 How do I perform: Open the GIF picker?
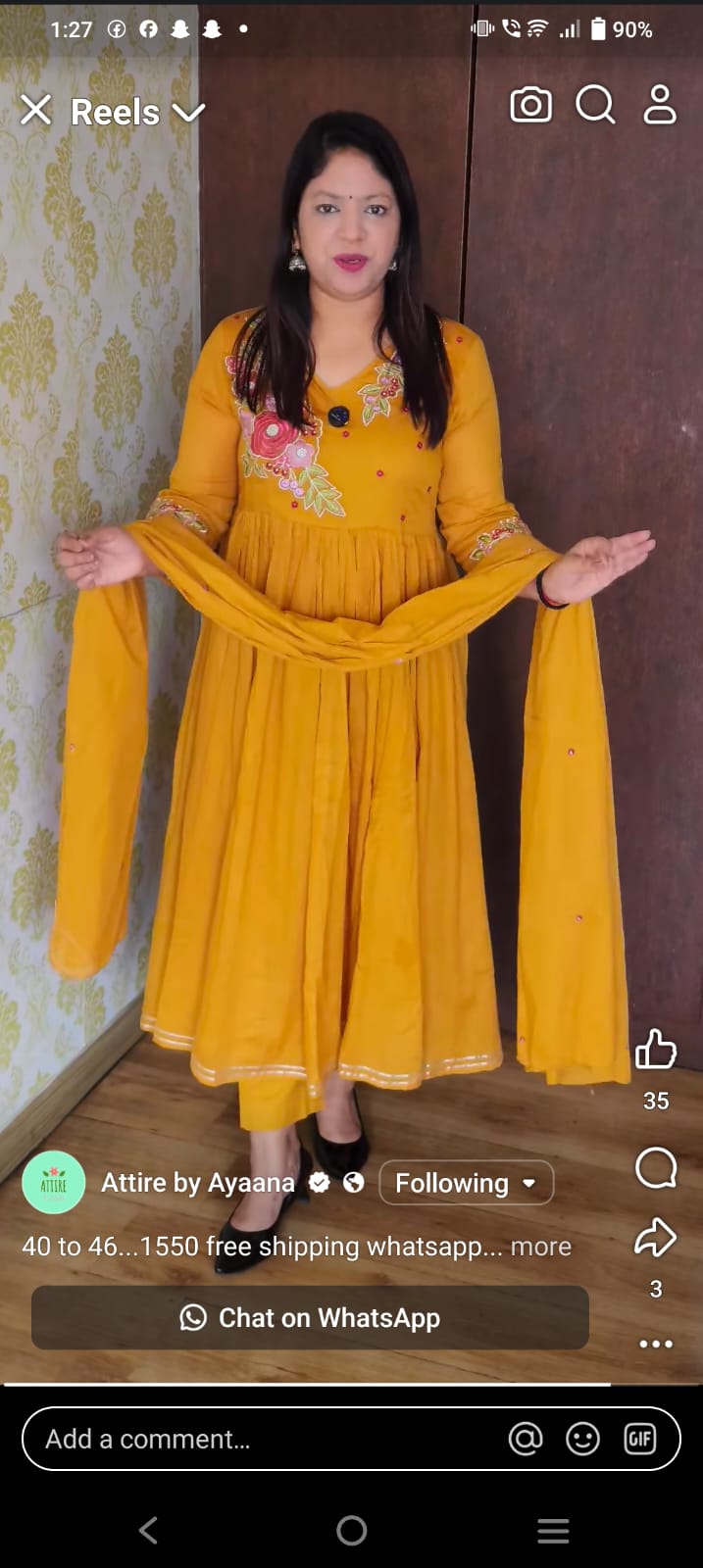[x=640, y=1439]
